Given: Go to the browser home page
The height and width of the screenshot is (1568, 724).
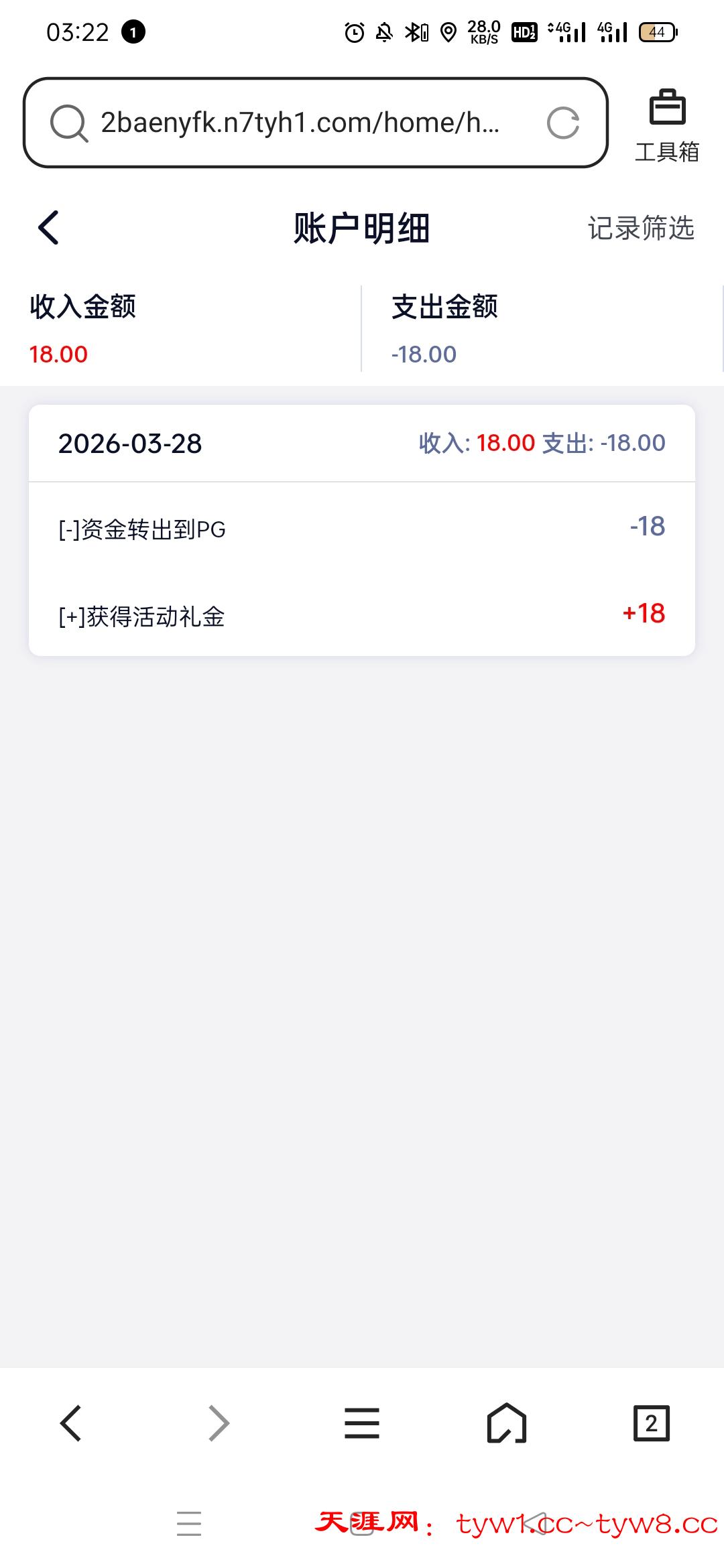Looking at the screenshot, I should tap(506, 1423).
